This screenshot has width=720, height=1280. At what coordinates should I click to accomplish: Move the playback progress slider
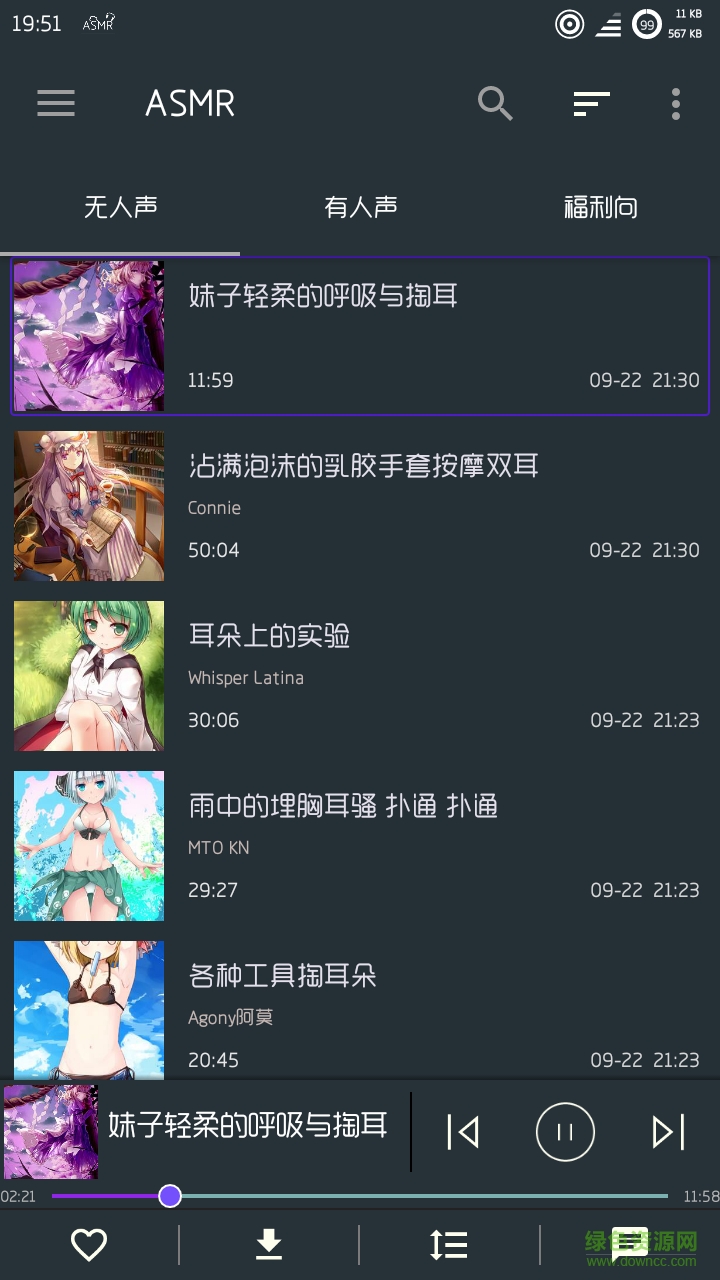pos(169,1195)
